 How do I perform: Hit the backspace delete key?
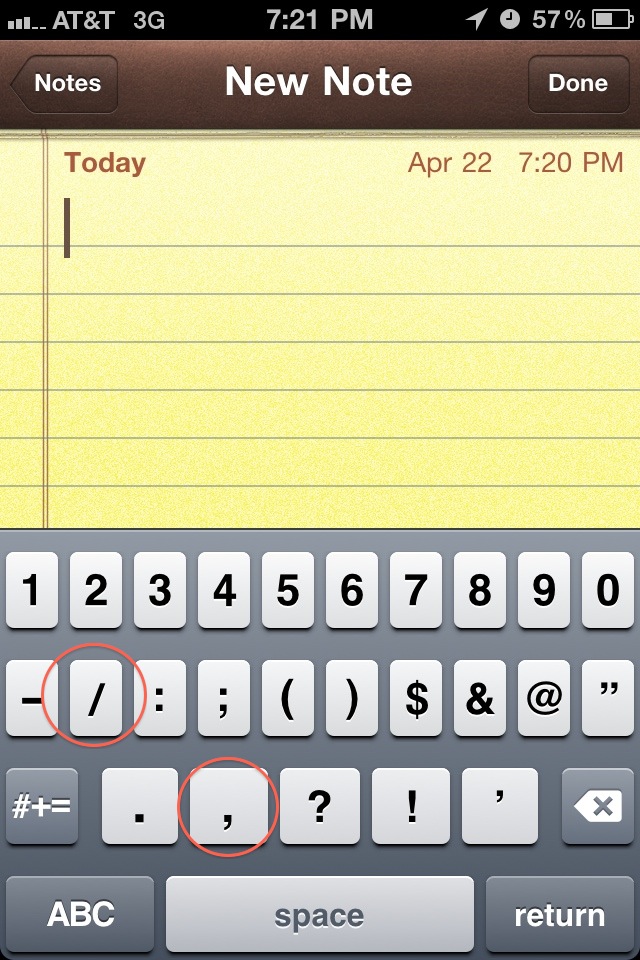[598, 806]
